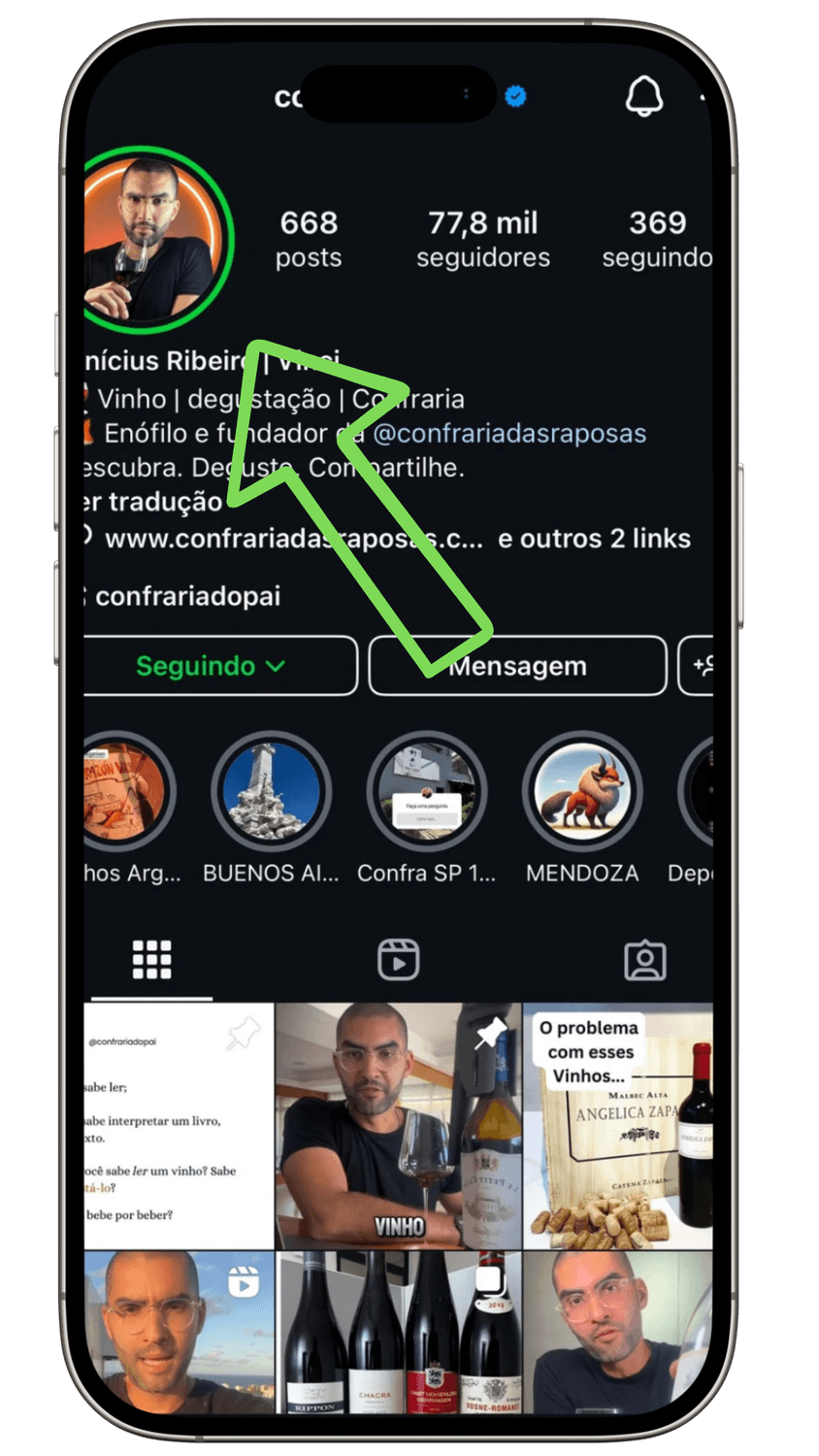Open the MENDOZA highlight
This screenshot has height=1456, width=819.
point(581,793)
